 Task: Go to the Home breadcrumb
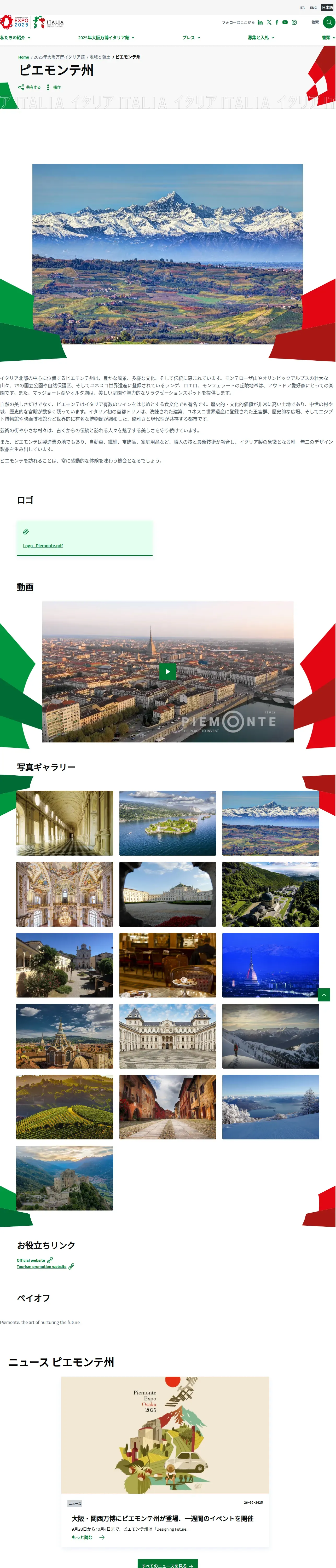click(x=24, y=57)
